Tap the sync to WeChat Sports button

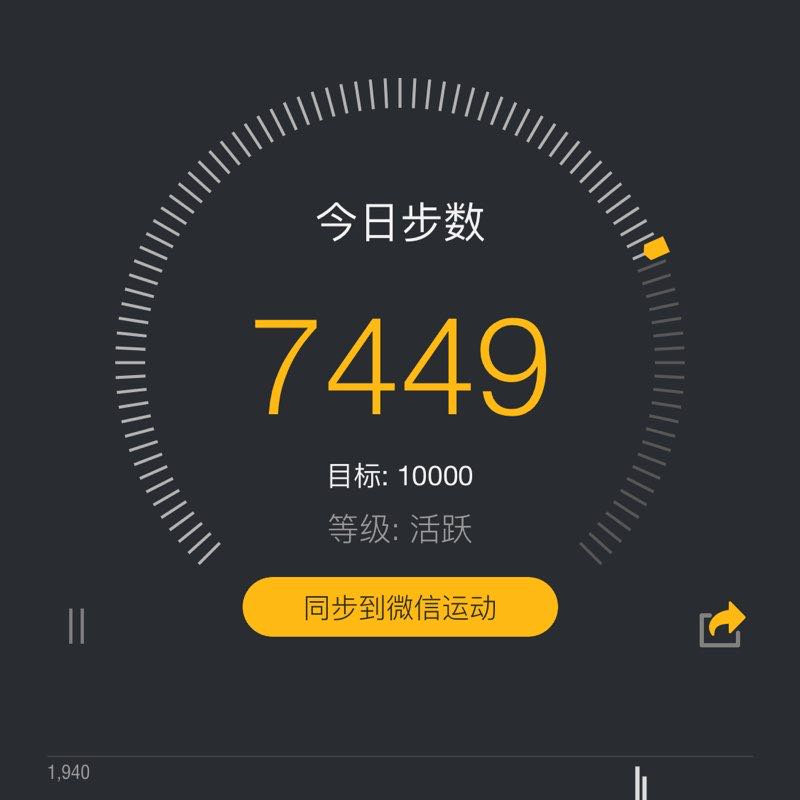pyautogui.click(x=400, y=607)
